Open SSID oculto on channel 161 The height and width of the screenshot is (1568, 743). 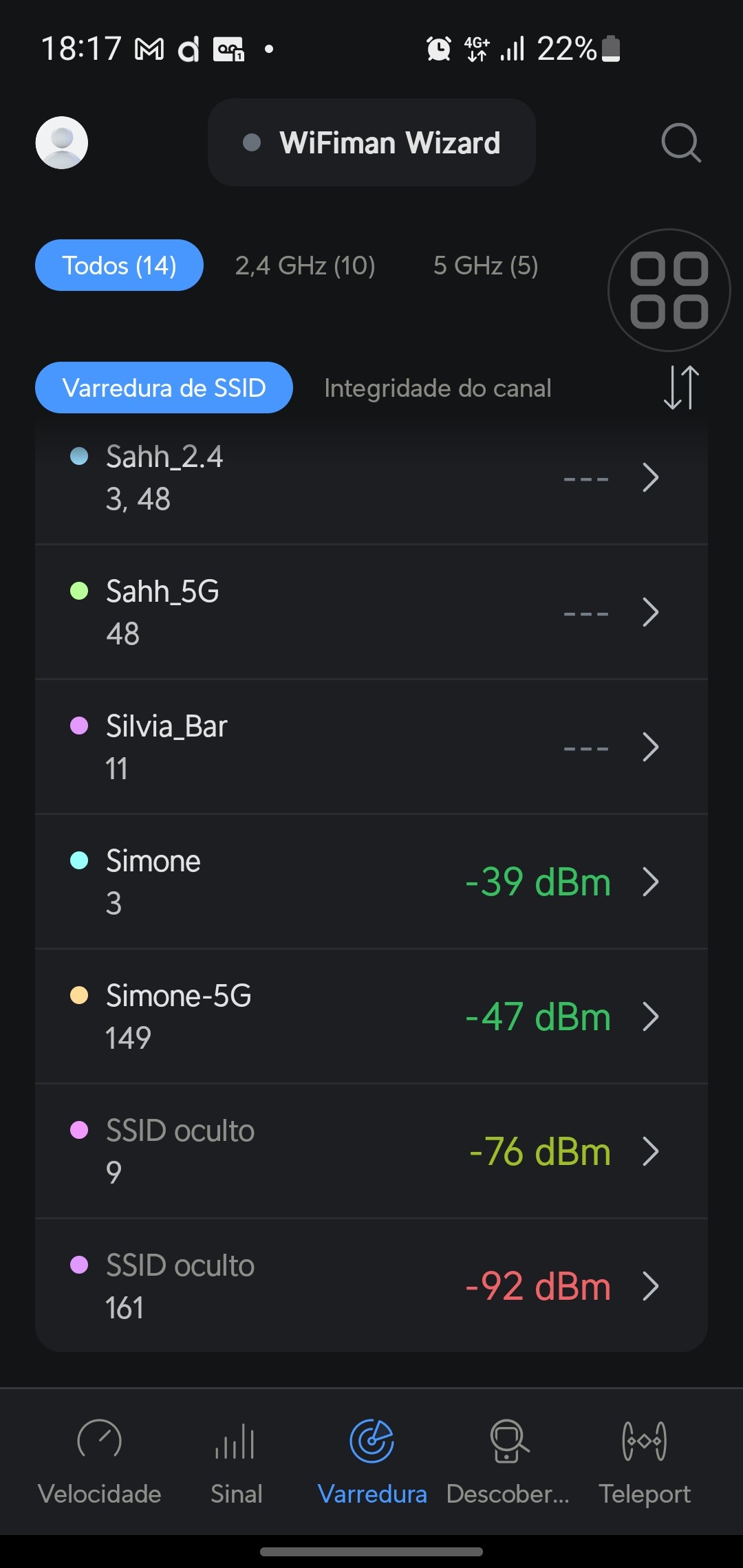pos(371,1286)
